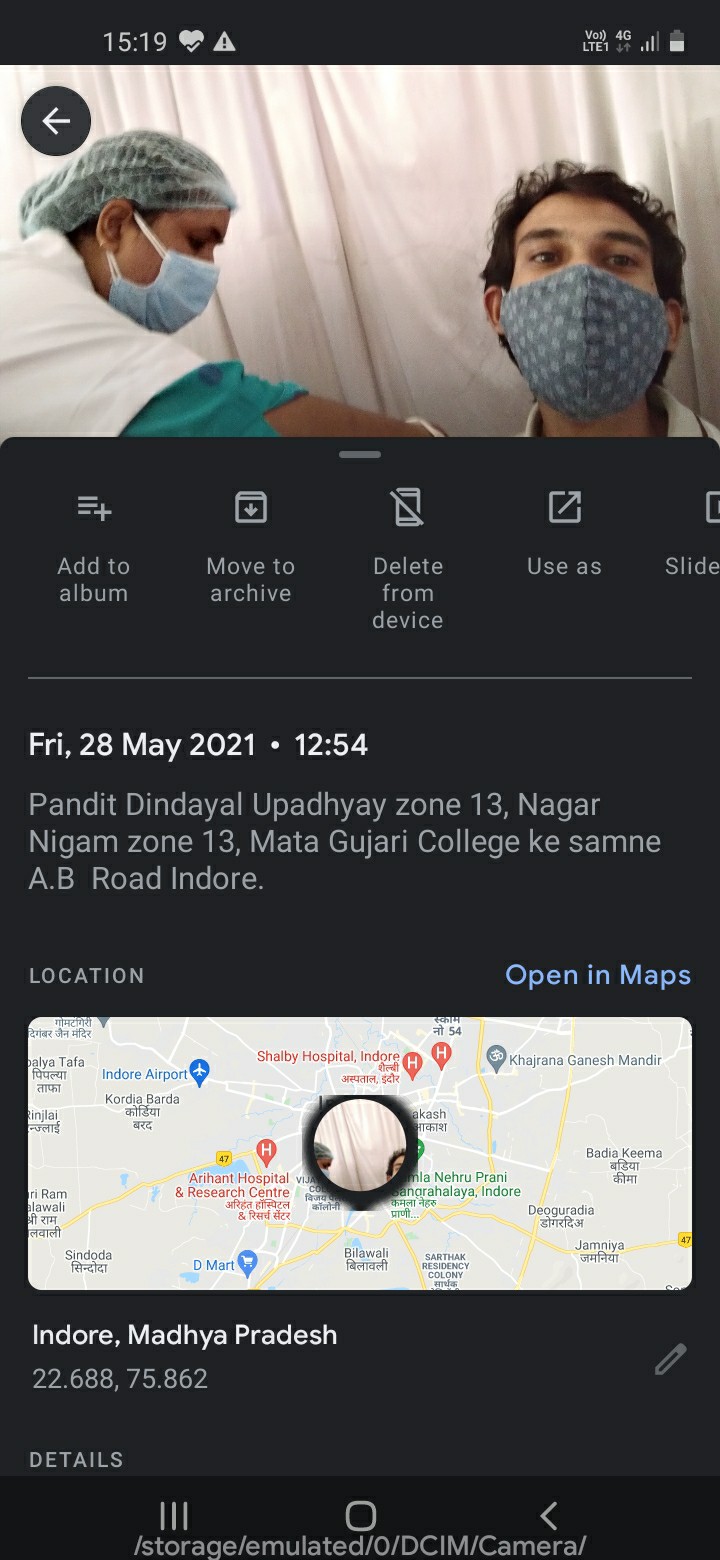Edit the Pandit Dindayal Upadhyay description
Viewport: 720px width, 1560px height.
345,841
